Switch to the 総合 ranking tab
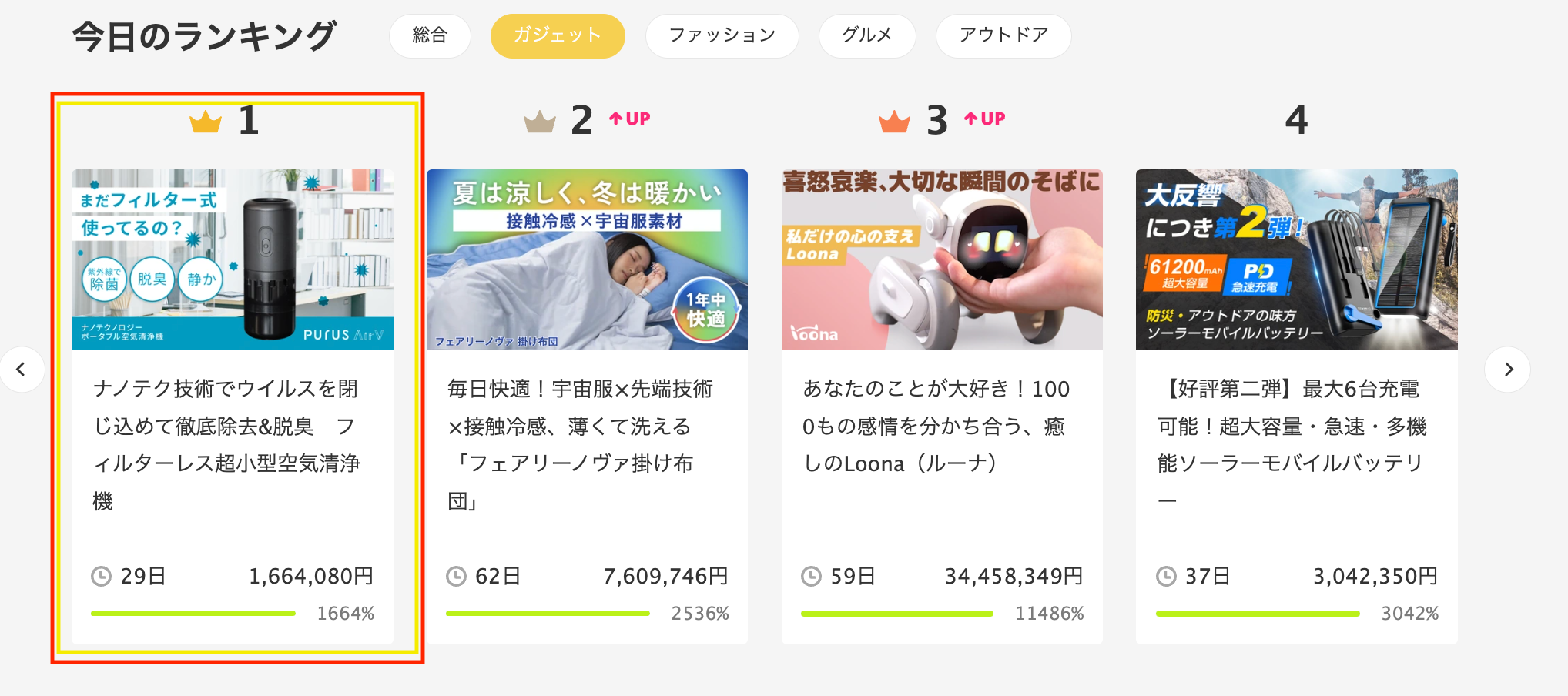 [x=430, y=35]
